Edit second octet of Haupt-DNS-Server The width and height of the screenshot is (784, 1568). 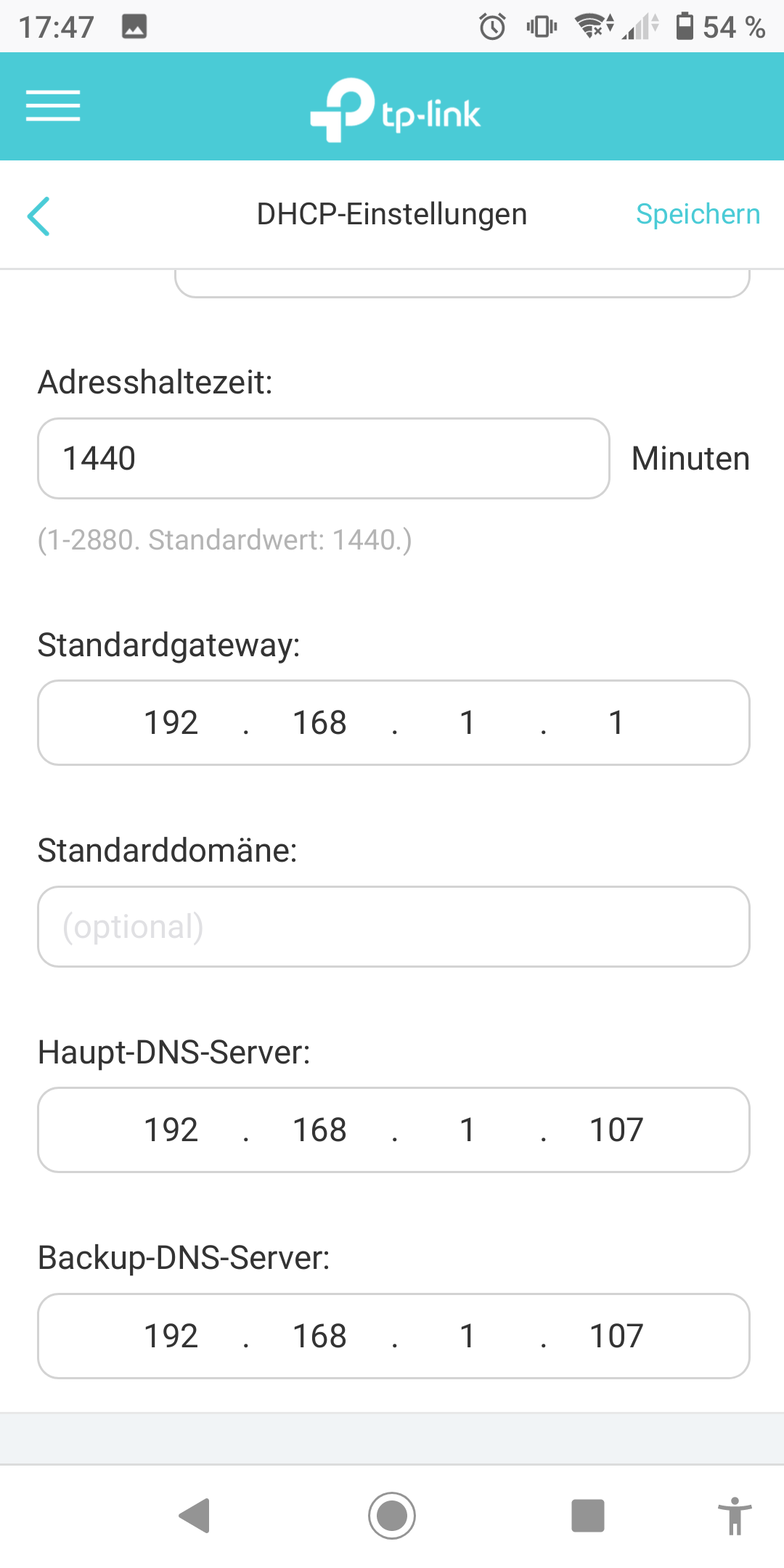coord(319,1130)
